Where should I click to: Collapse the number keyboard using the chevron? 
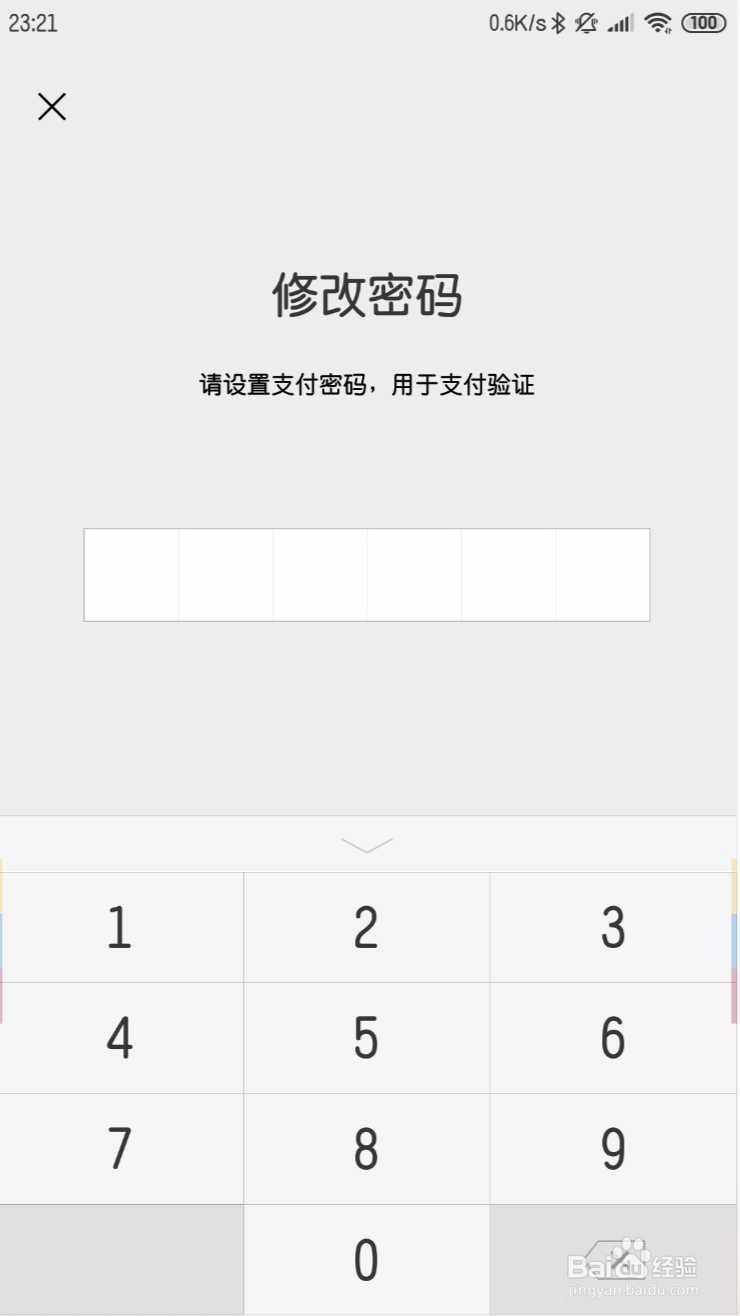[x=368, y=844]
